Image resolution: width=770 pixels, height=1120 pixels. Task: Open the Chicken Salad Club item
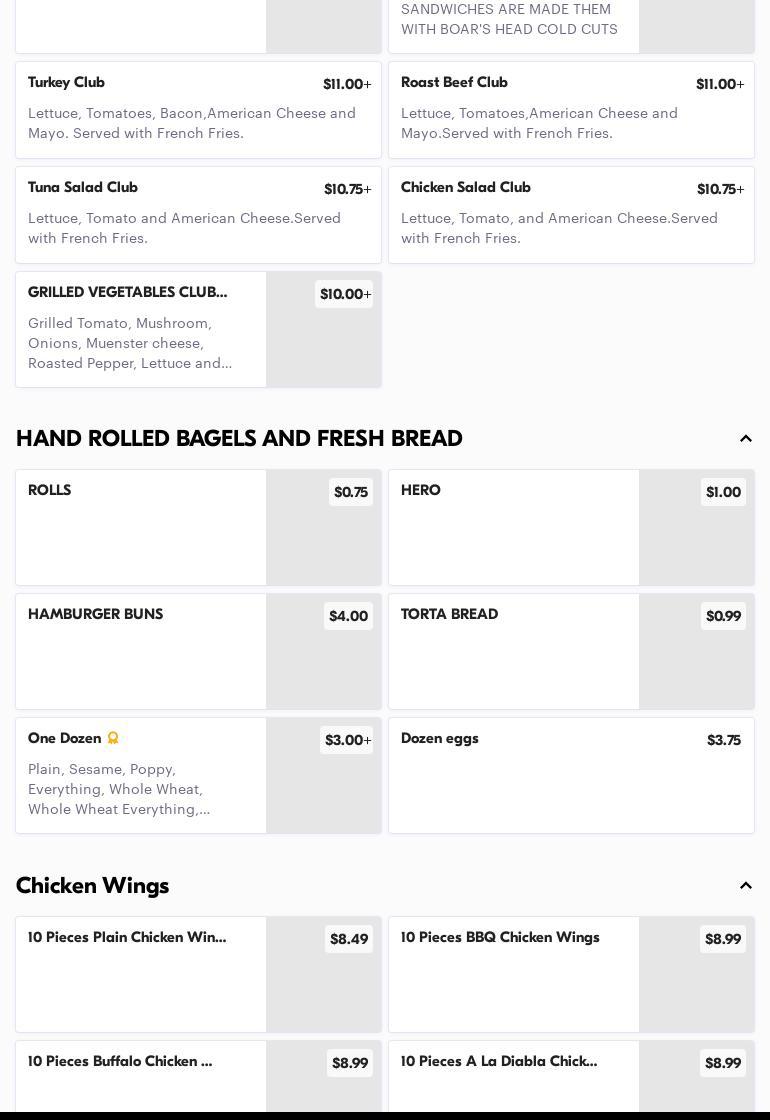(571, 215)
